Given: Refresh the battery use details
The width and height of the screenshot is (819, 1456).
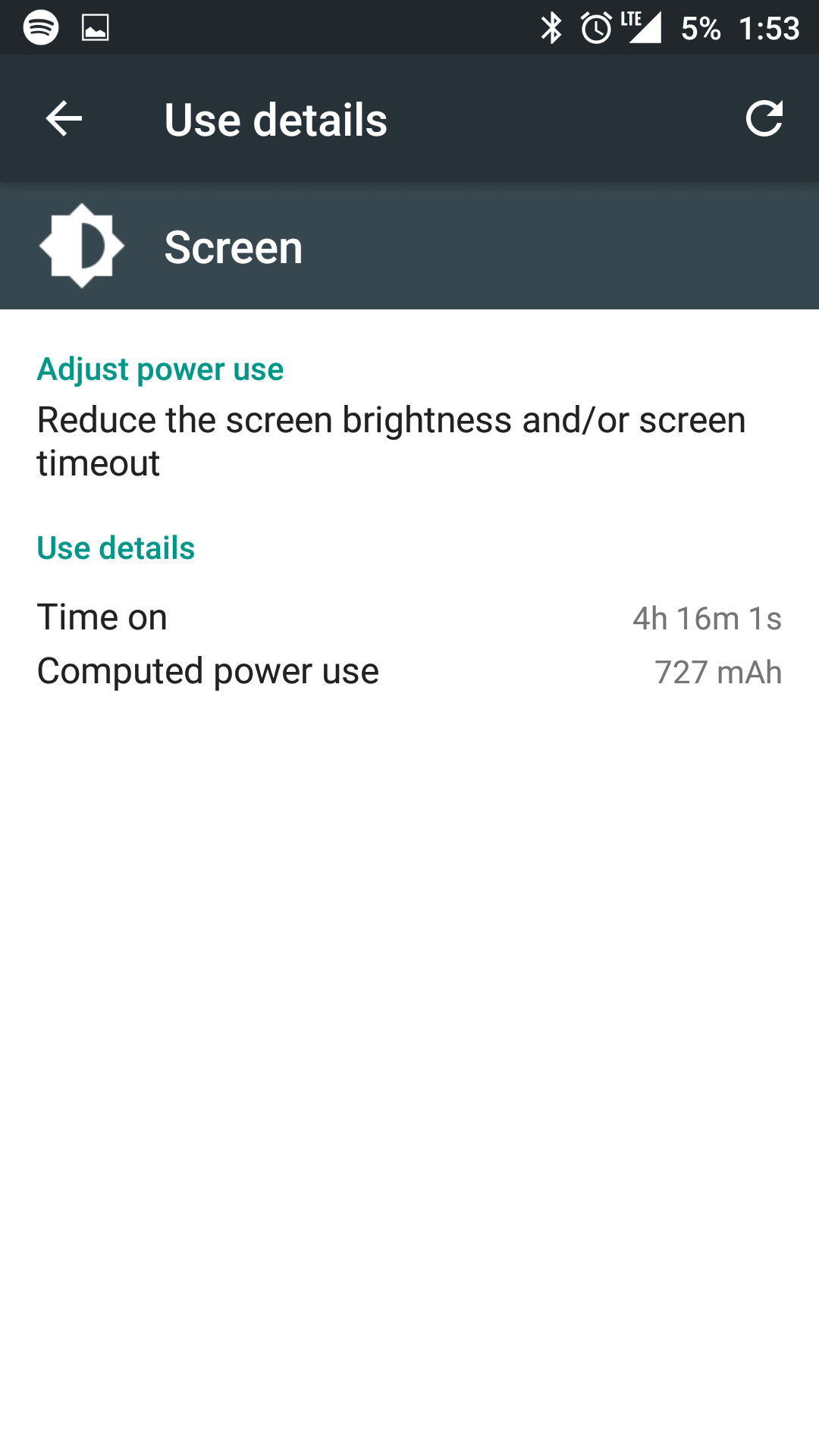Looking at the screenshot, I should coord(764,119).
